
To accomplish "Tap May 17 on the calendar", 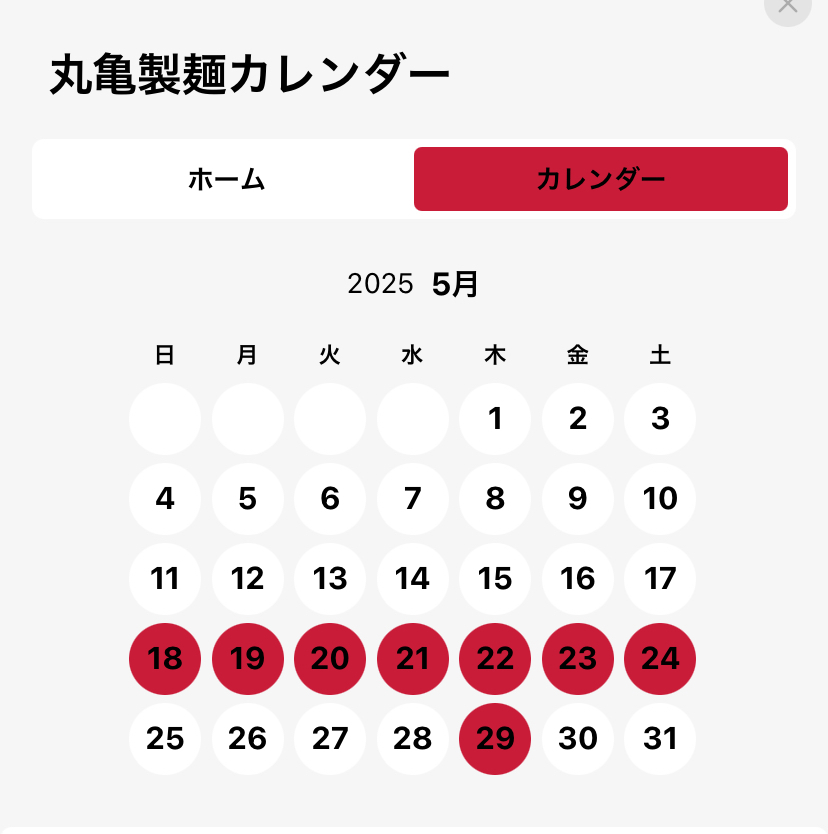I will click(x=660, y=579).
